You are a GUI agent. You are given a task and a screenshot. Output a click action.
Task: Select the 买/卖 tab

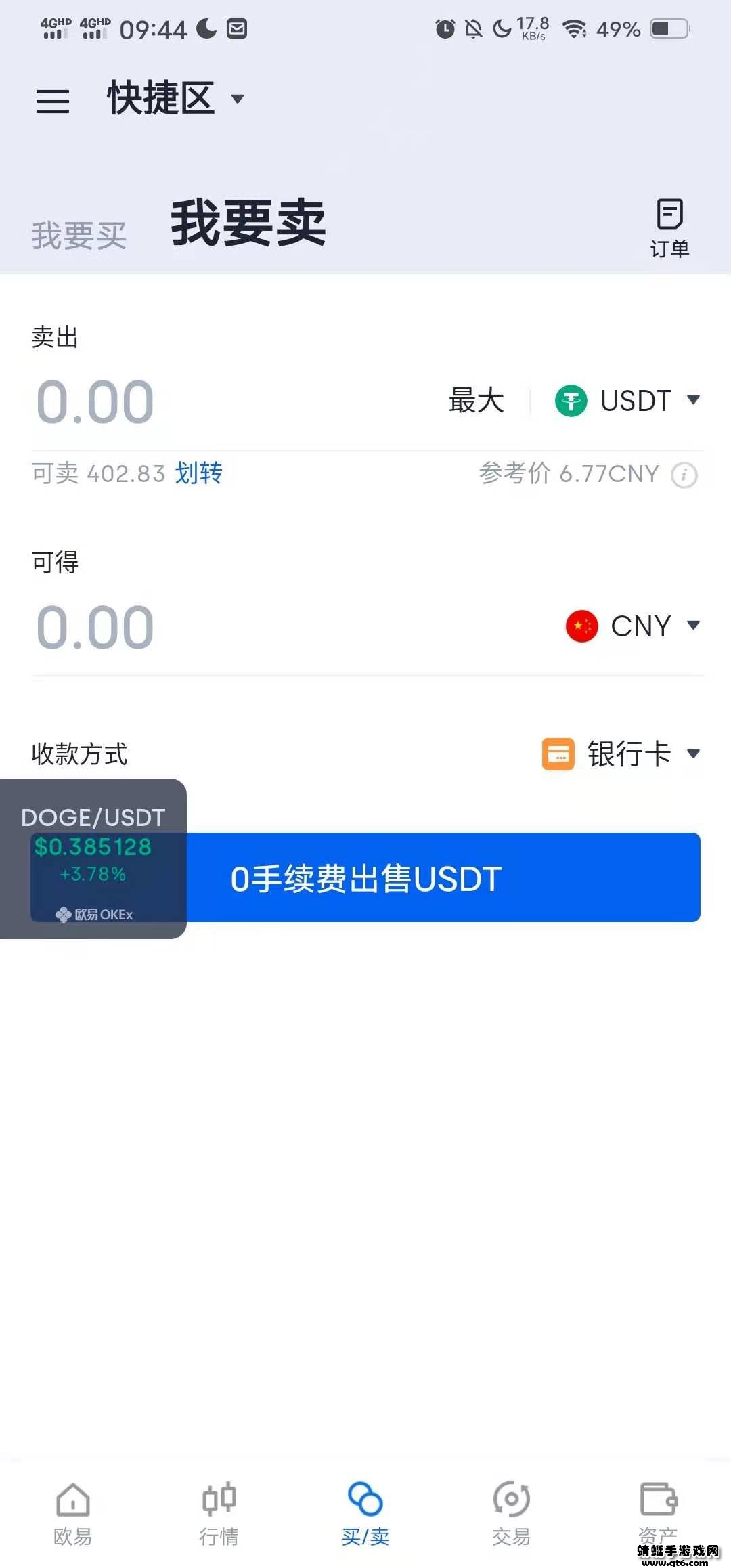point(365,1515)
